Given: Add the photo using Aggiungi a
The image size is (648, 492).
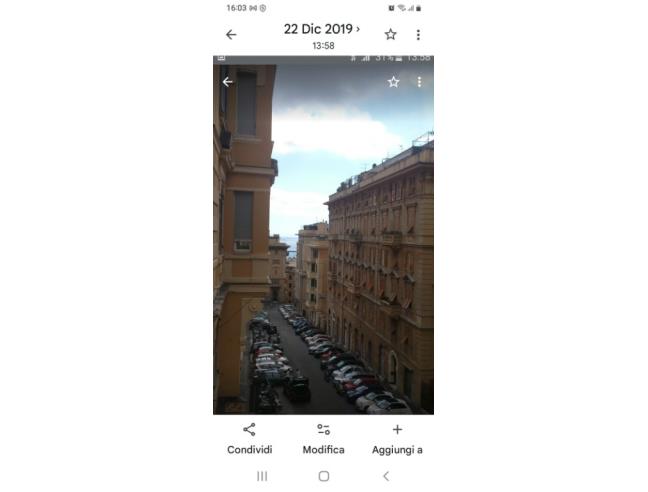Looking at the screenshot, I should (x=397, y=438).
